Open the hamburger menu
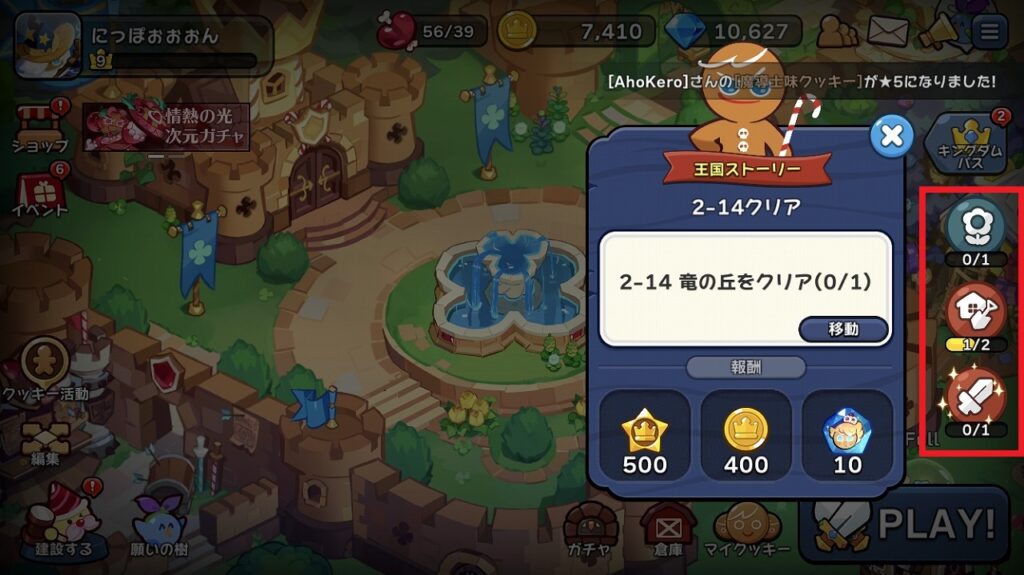 (990, 32)
